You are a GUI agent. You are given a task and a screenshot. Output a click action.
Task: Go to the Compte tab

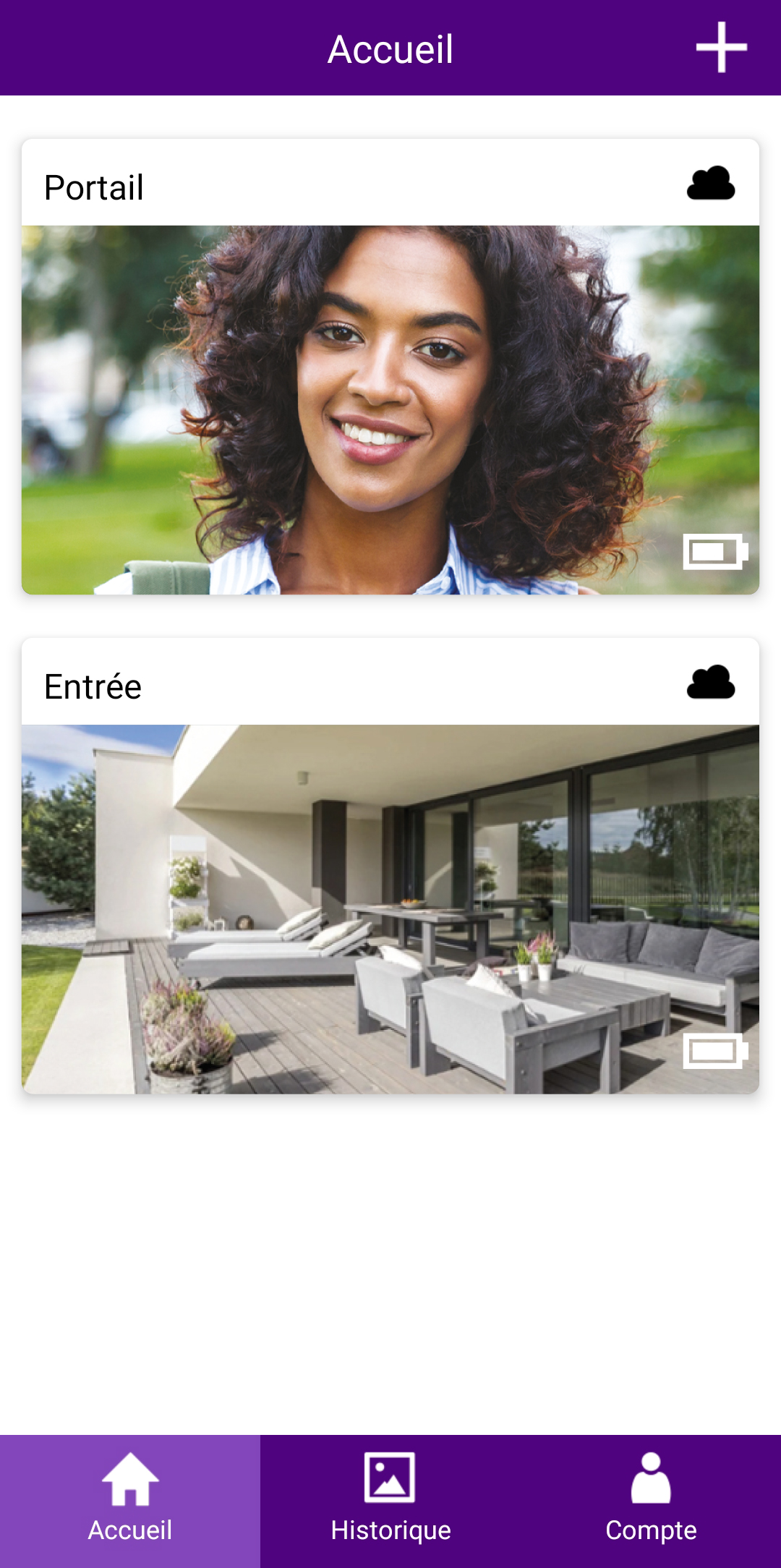coord(651,1500)
